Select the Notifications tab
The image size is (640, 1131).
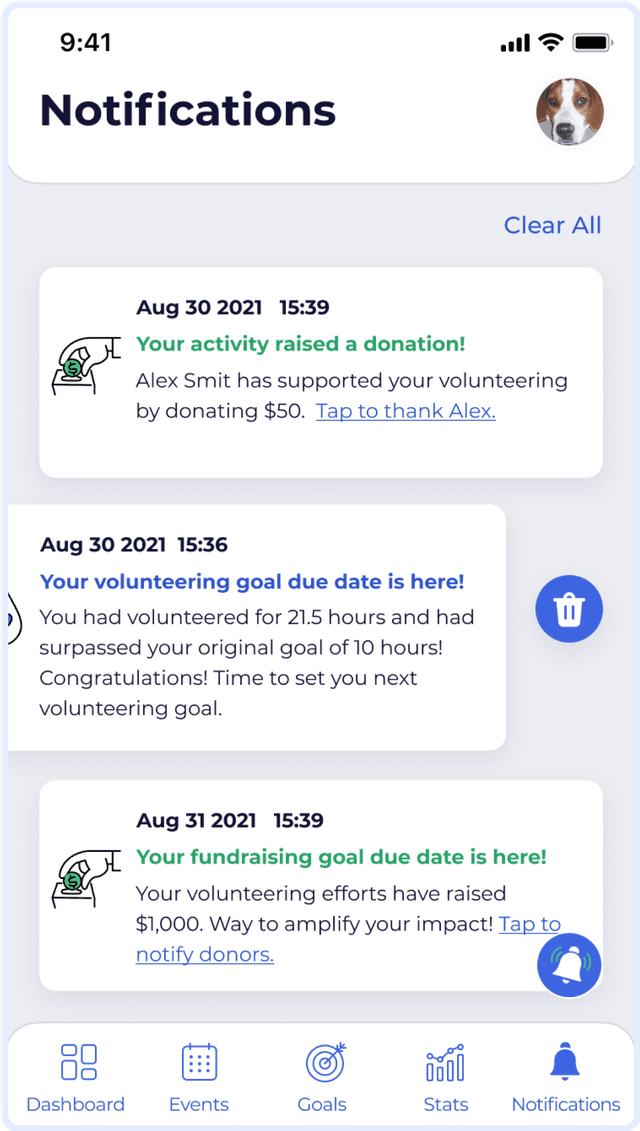pos(565,1078)
